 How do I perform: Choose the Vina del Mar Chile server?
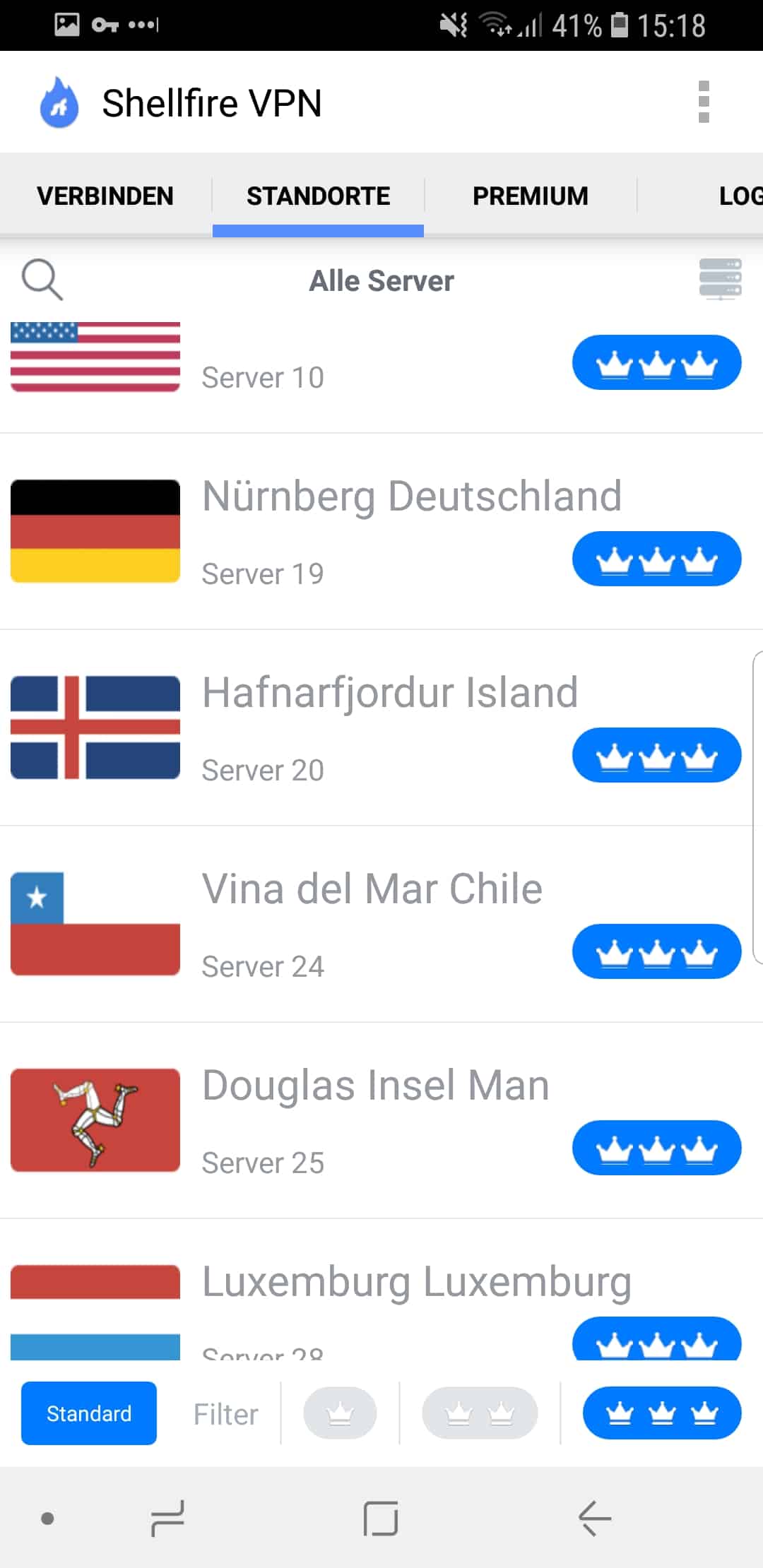pos(381,924)
